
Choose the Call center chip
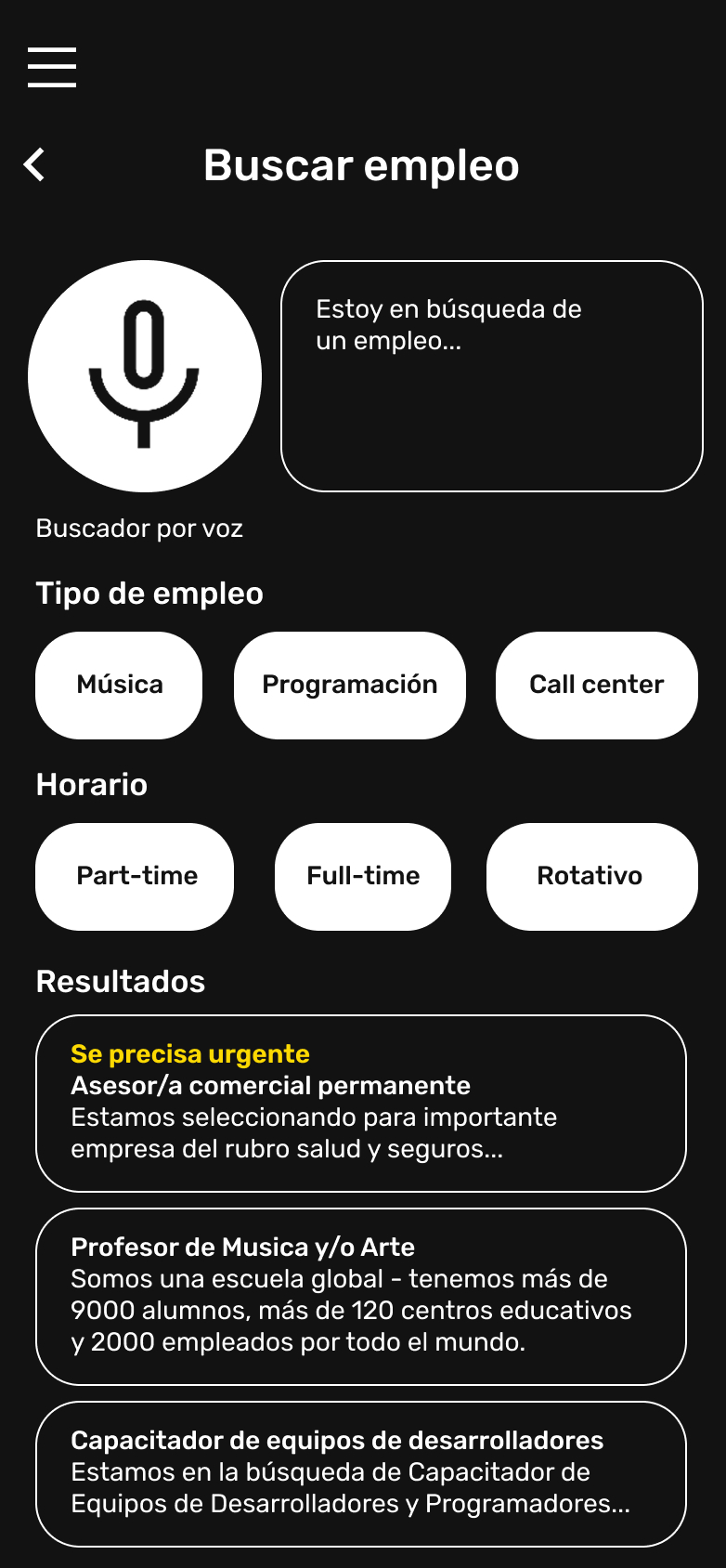click(x=597, y=686)
